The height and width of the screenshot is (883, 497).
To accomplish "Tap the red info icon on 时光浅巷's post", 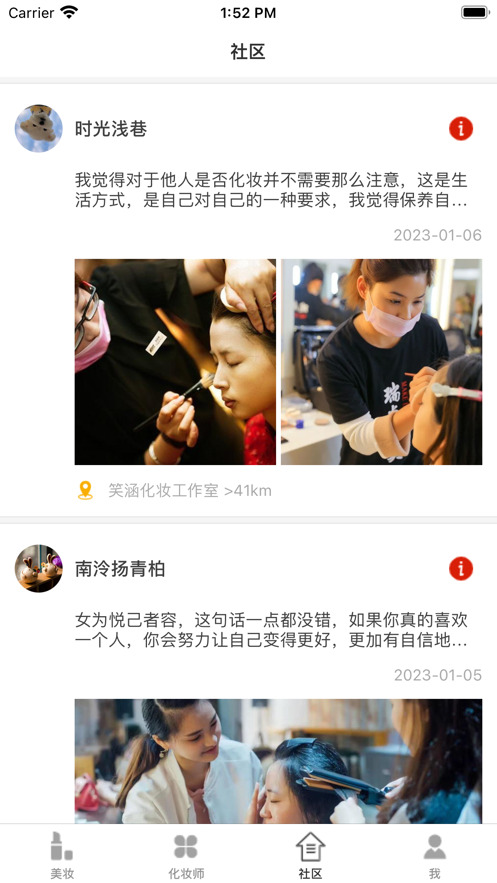I will [460, 129].
